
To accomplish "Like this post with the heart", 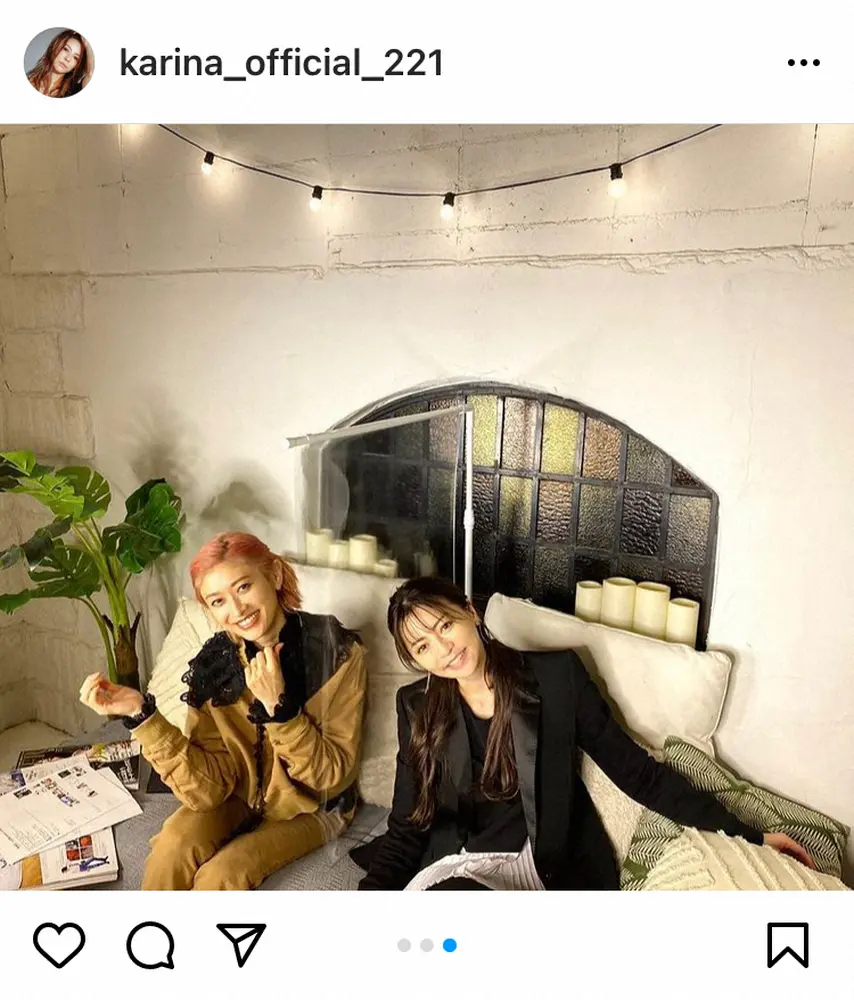I will (x=59, y=944).
